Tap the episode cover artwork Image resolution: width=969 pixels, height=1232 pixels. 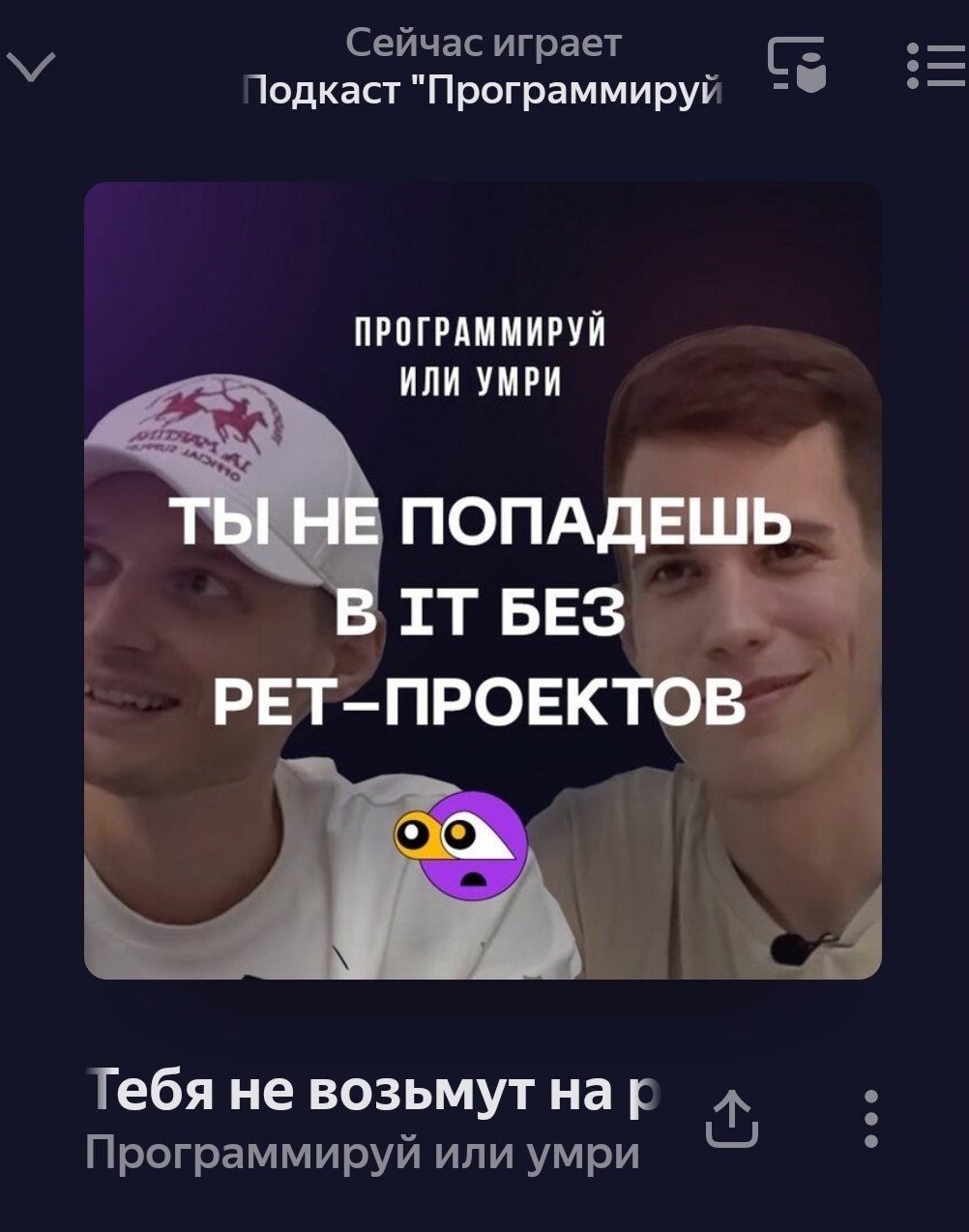(x=483, y=580)
